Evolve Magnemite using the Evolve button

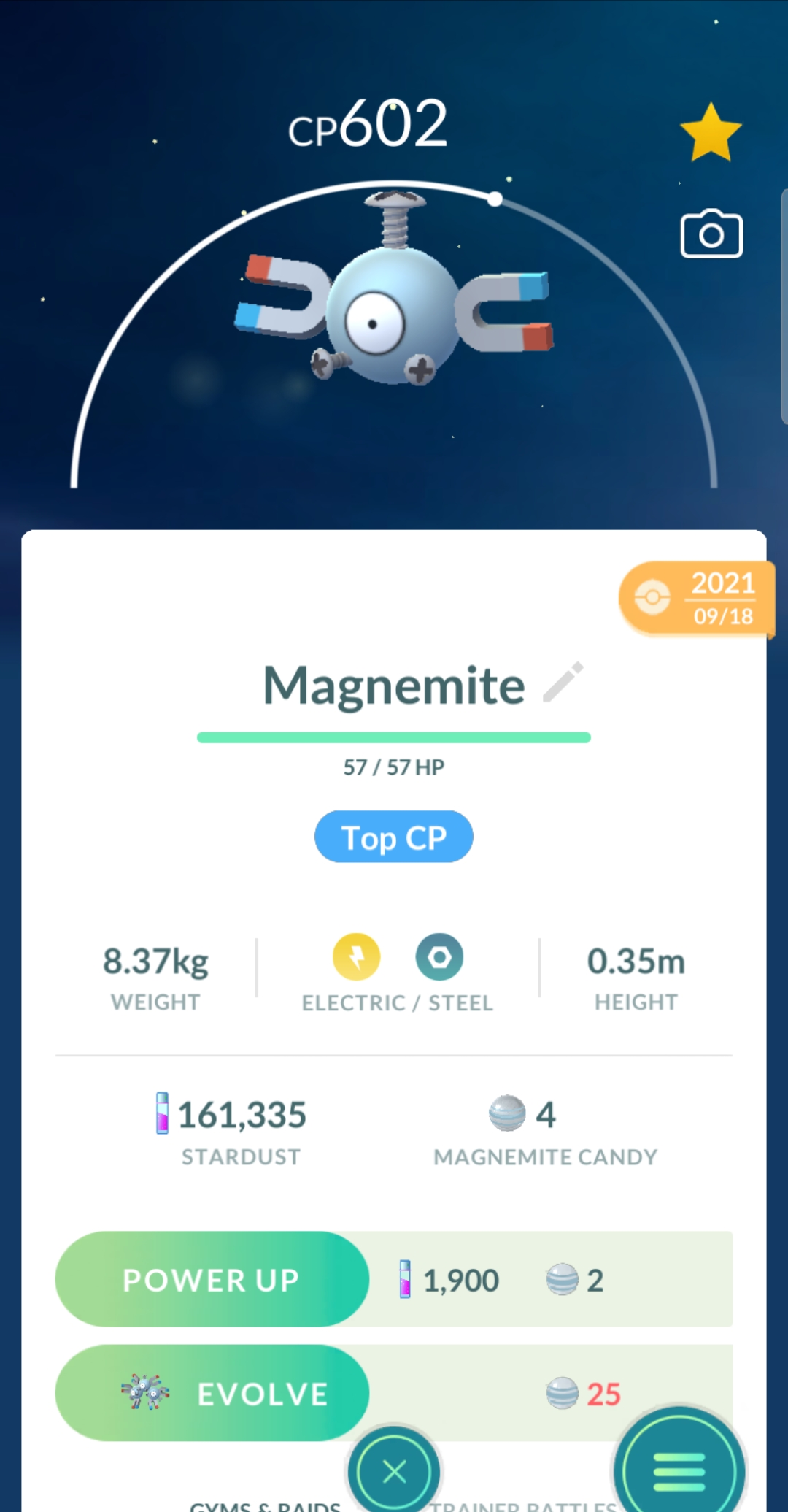click(212, 1393)
